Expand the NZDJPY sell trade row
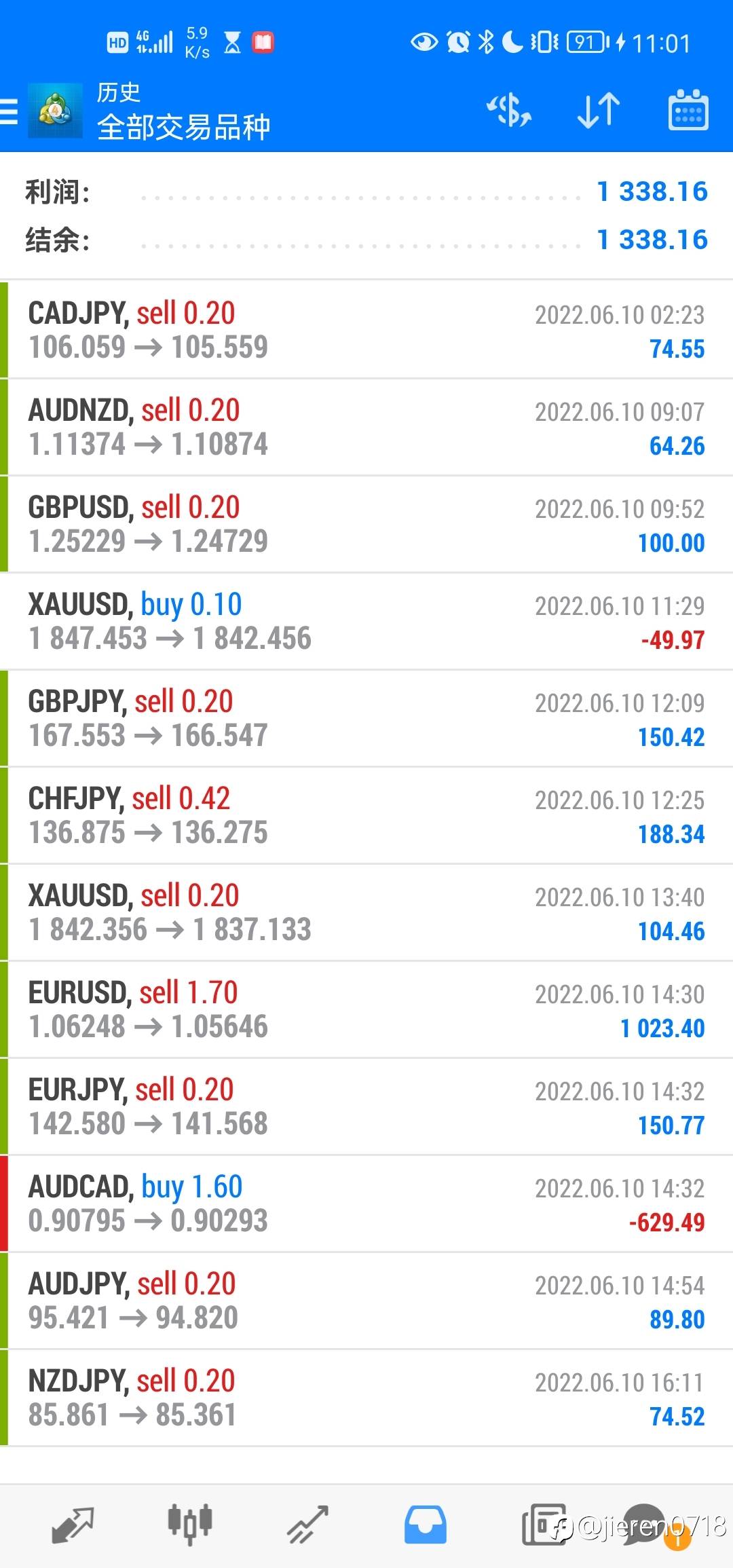Screen dimensions: 733x1568 click(366, 1398)
